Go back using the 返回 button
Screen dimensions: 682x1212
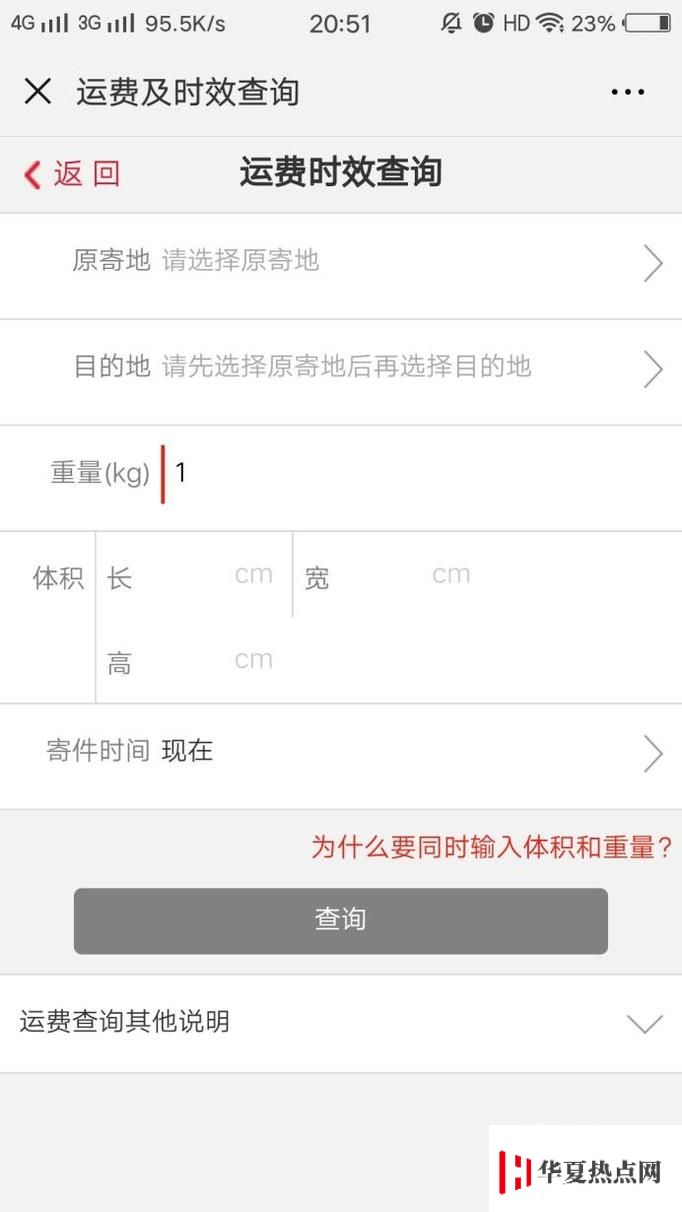tap(72, 174)
